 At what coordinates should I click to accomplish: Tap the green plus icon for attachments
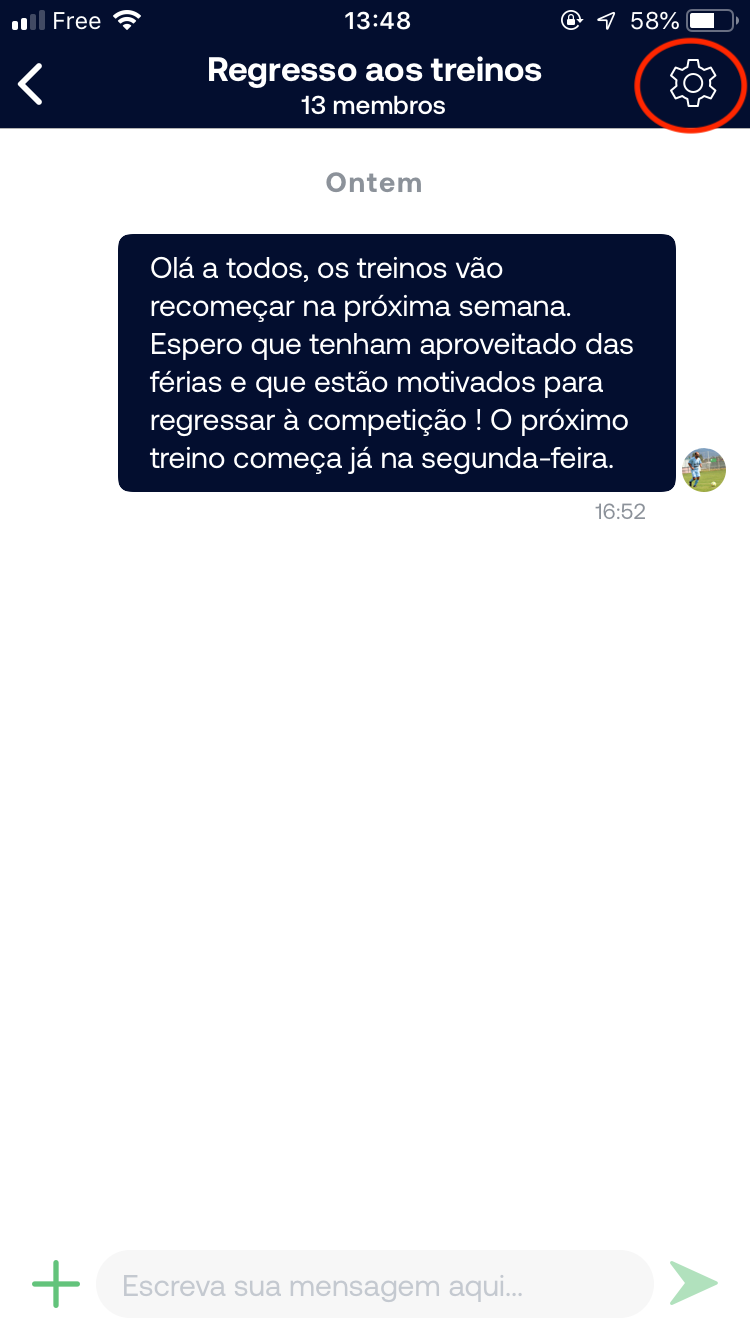(x=55, y=1283)
